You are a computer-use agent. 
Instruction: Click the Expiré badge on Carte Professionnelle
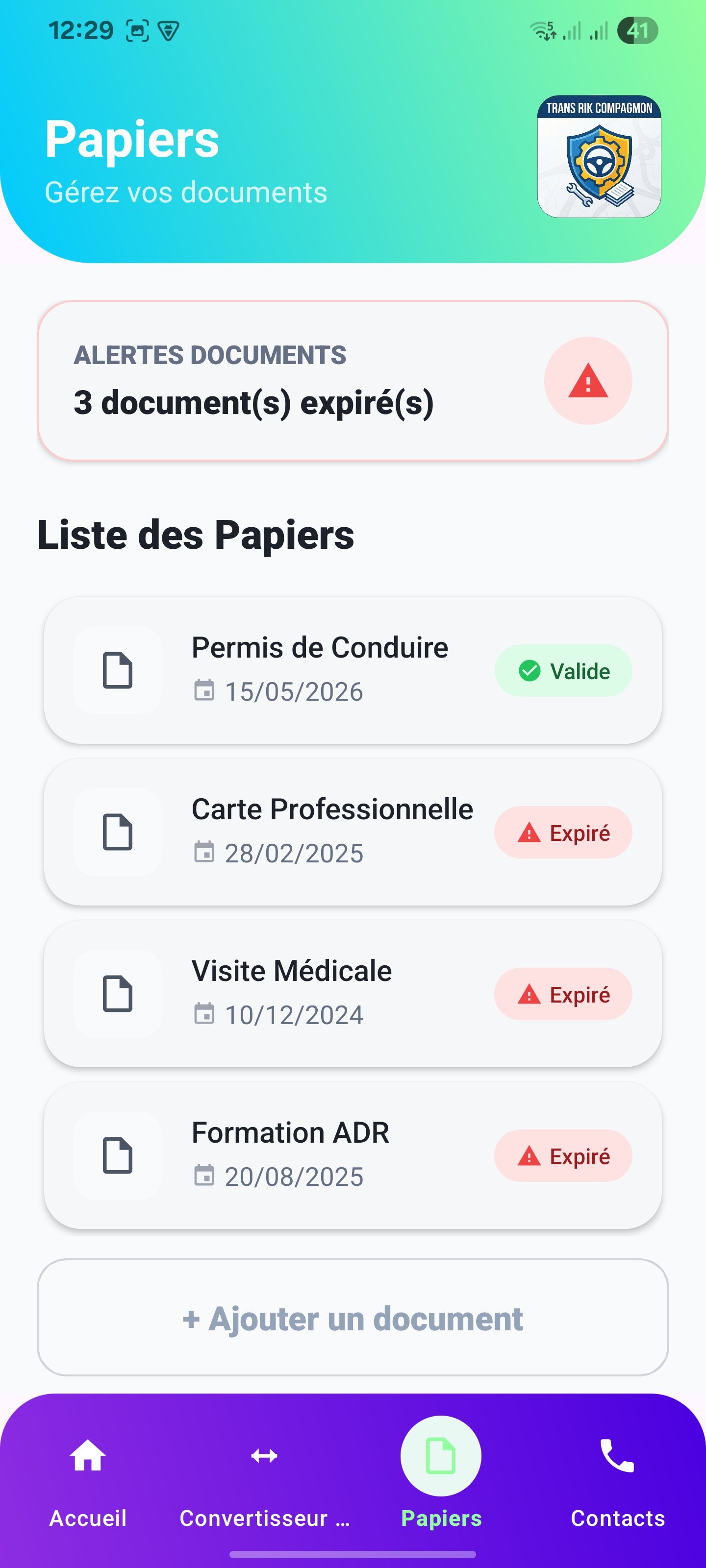pyautogui.click(x=563, y=832)
